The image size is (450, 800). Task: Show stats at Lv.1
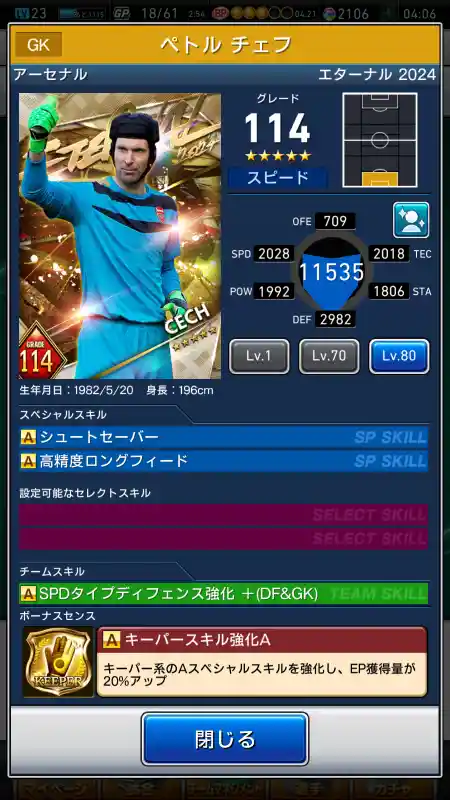tap(259, 356)
